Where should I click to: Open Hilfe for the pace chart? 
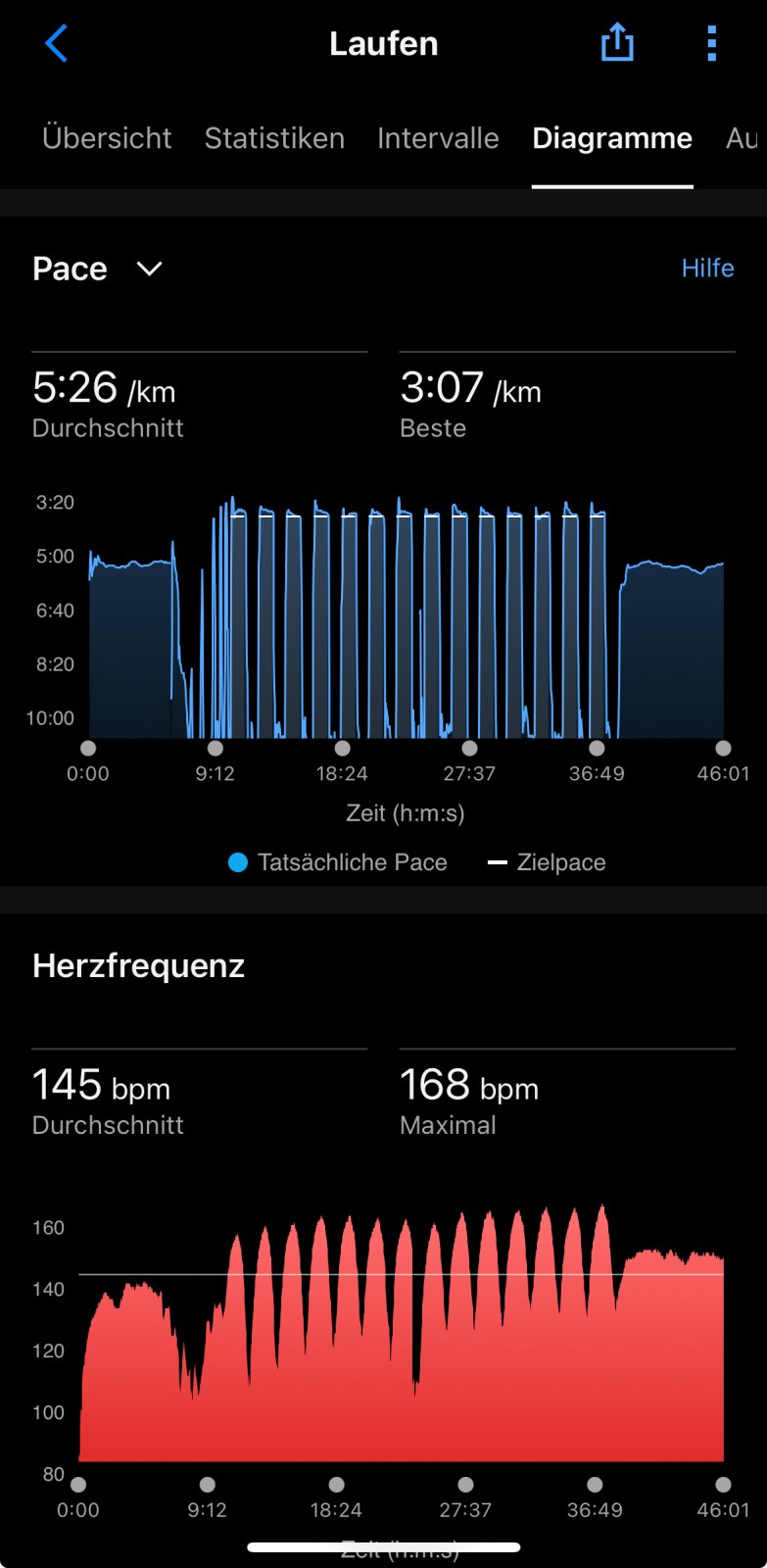pyautogui.click(x=707, y=268)
